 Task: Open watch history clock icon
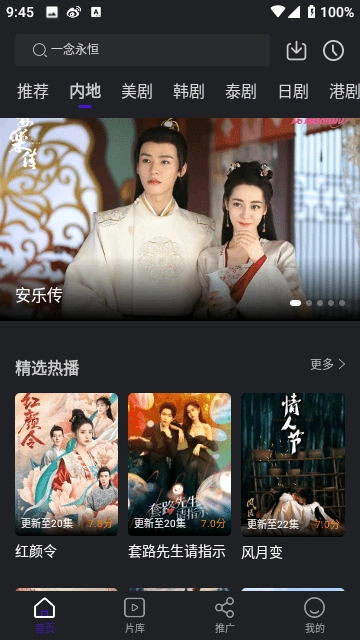(x=333, y=51)
